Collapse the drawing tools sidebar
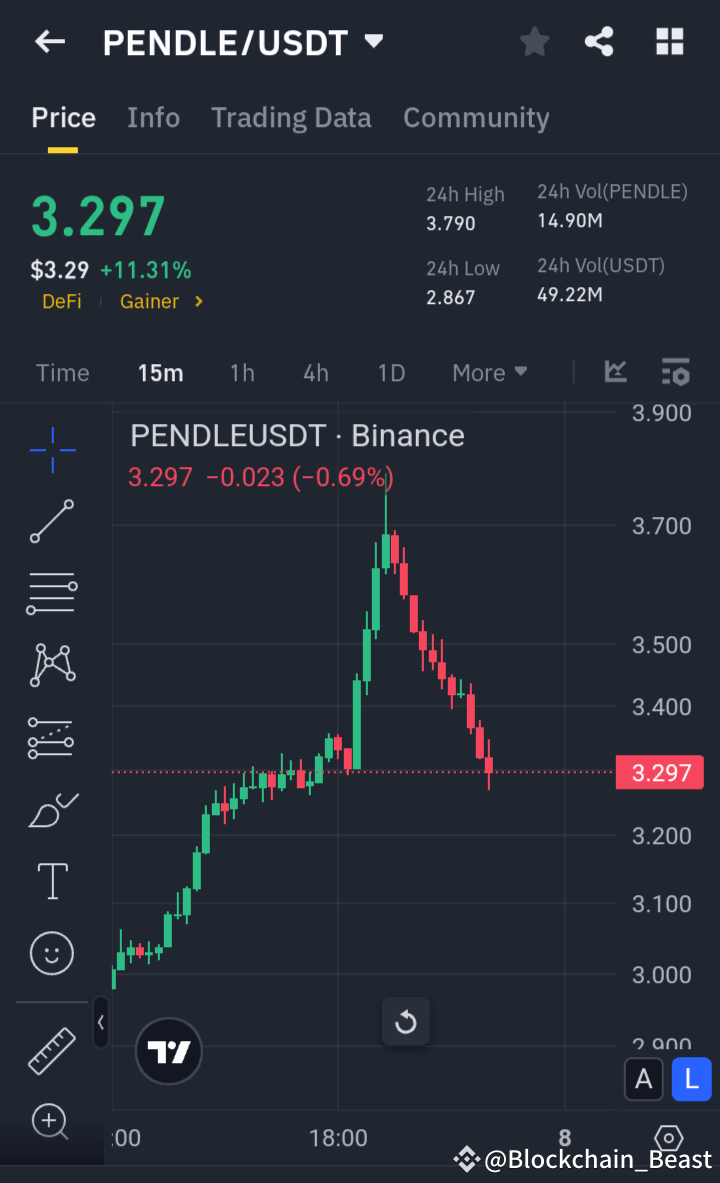Screen dimensions: 720x1183 [100, 1023]
